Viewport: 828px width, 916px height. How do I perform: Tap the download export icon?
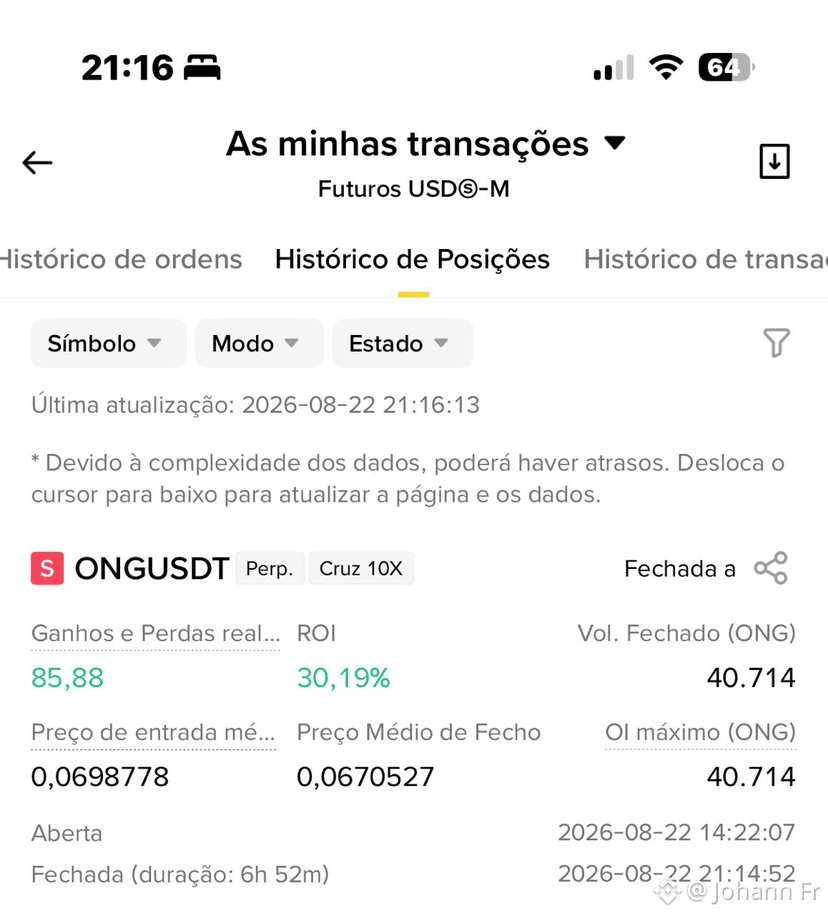774,161
